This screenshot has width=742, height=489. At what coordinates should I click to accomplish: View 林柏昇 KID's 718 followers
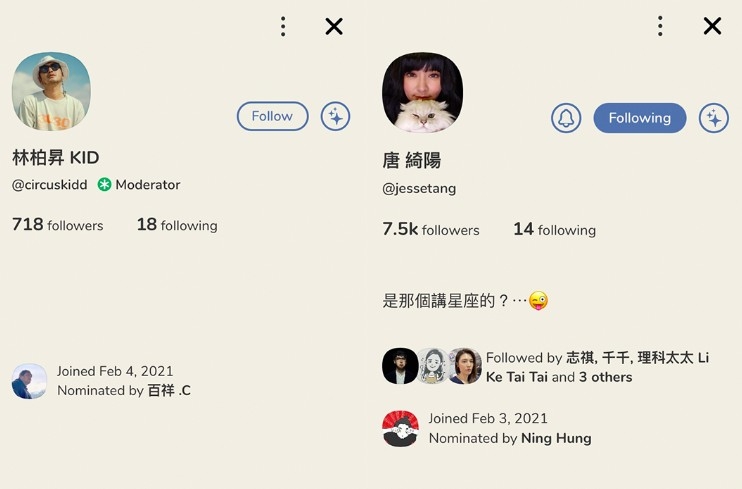pyautogui.click(x=58, y=225)
